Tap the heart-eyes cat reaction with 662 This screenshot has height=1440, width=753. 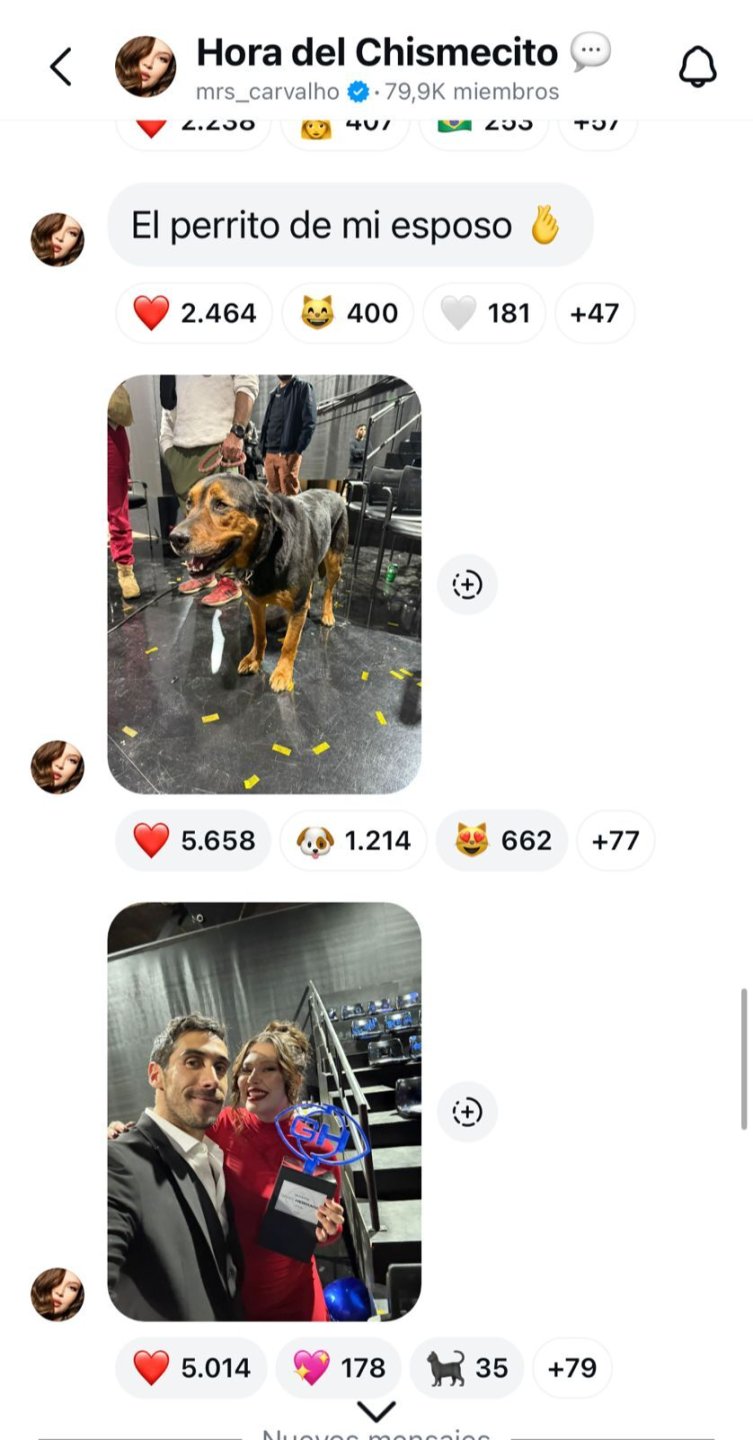click(x=502, y=840)
